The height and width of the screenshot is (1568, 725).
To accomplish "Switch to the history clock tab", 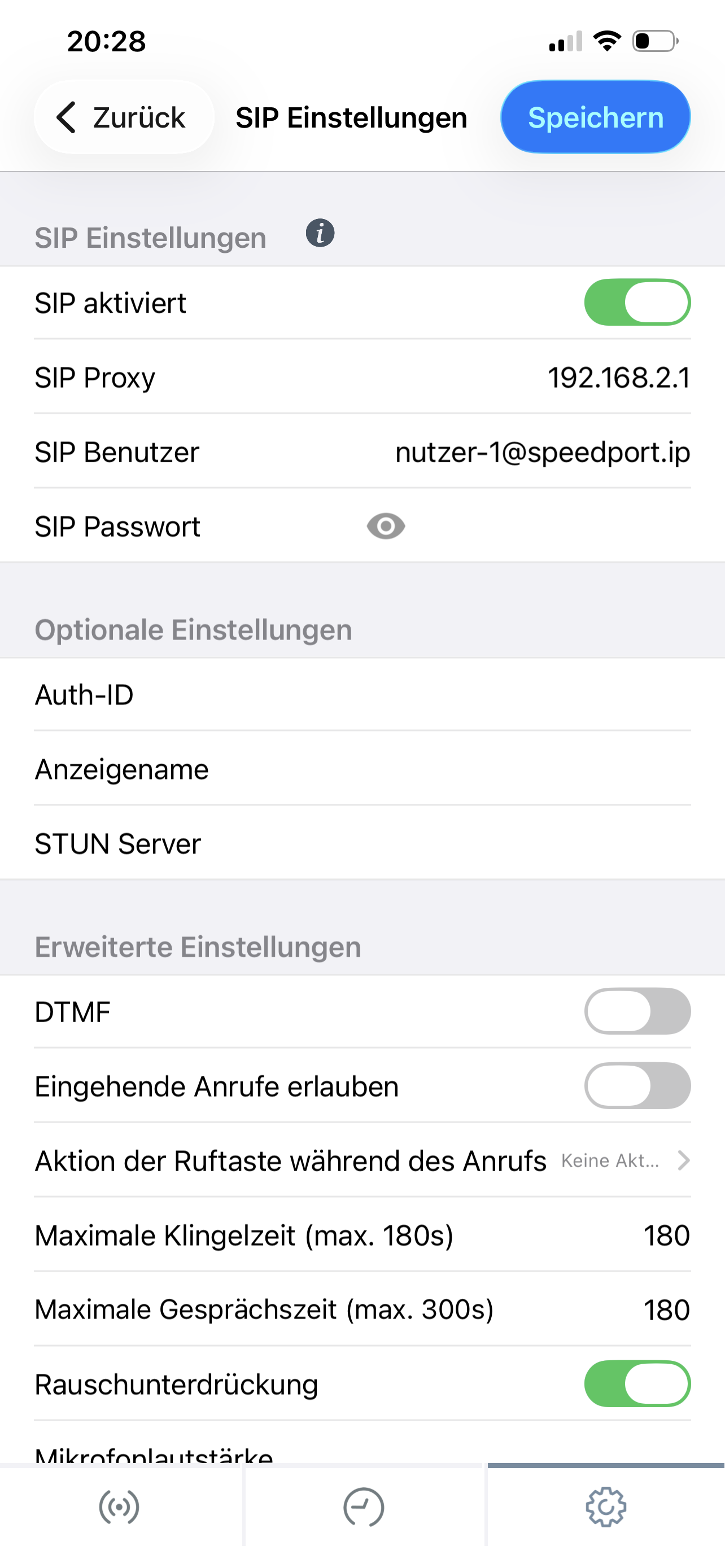I will pyautogui.click(x=364, y=1507).
